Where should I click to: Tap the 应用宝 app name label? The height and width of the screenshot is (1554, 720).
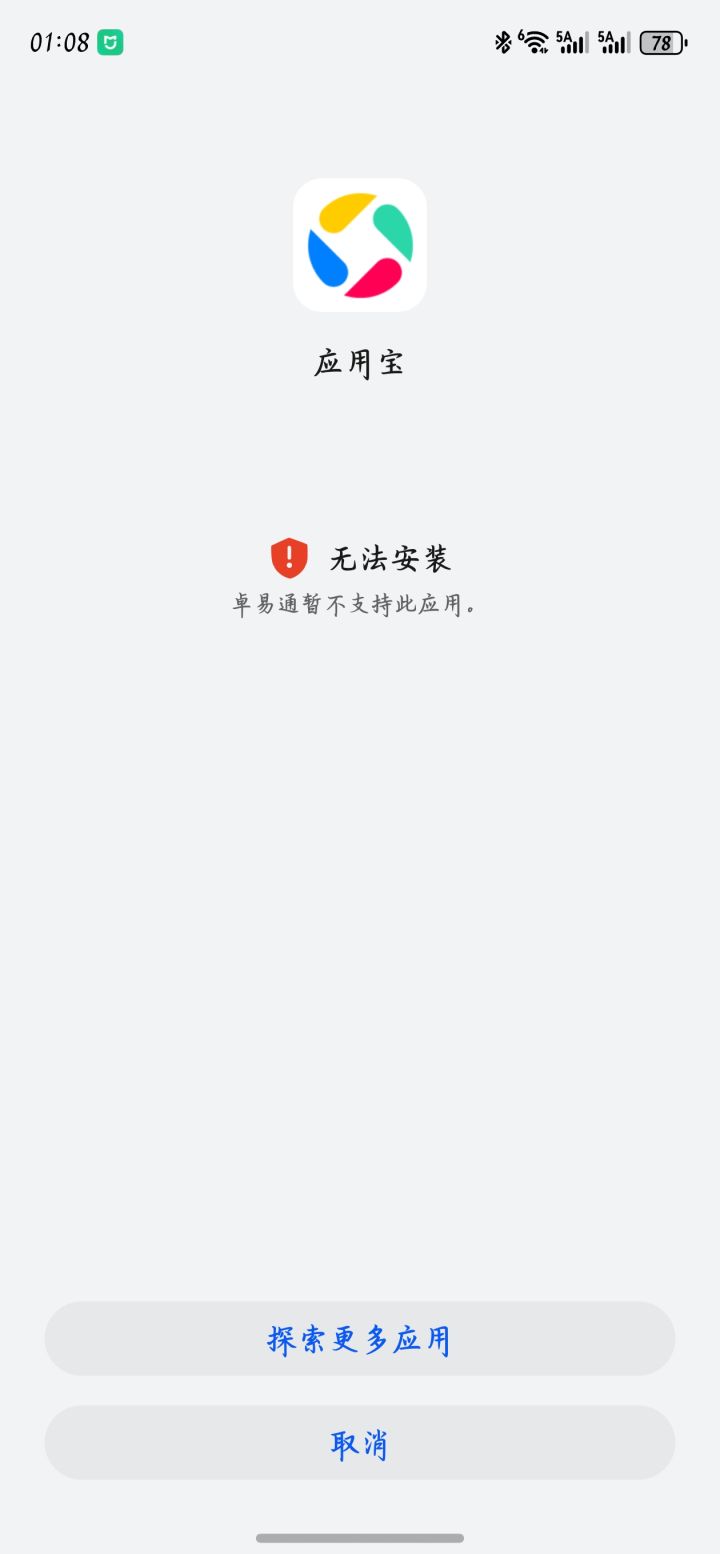coord(360,363)
